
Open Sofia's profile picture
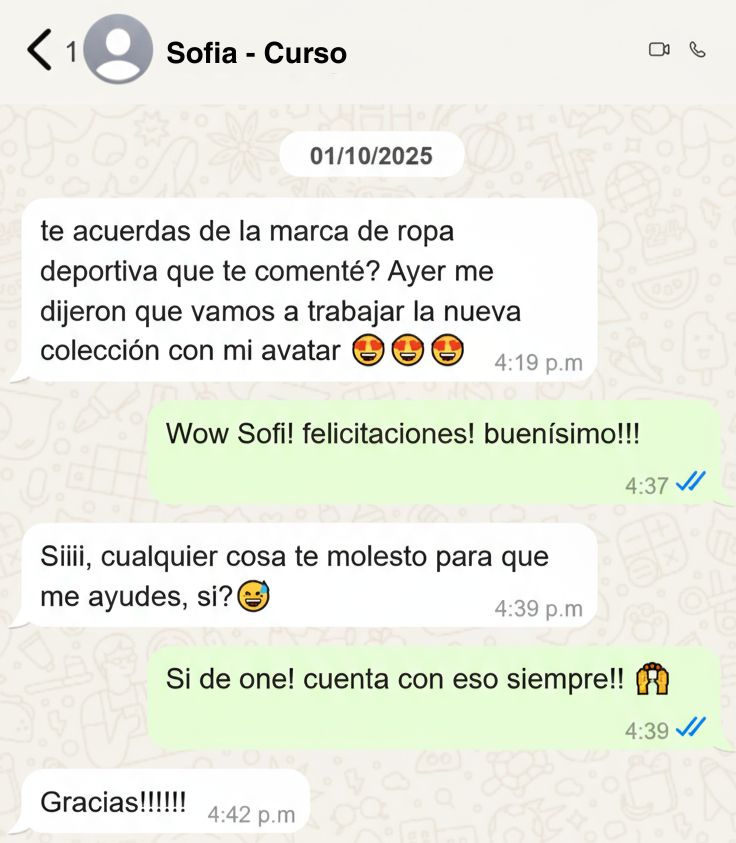[x=118, y=49]
